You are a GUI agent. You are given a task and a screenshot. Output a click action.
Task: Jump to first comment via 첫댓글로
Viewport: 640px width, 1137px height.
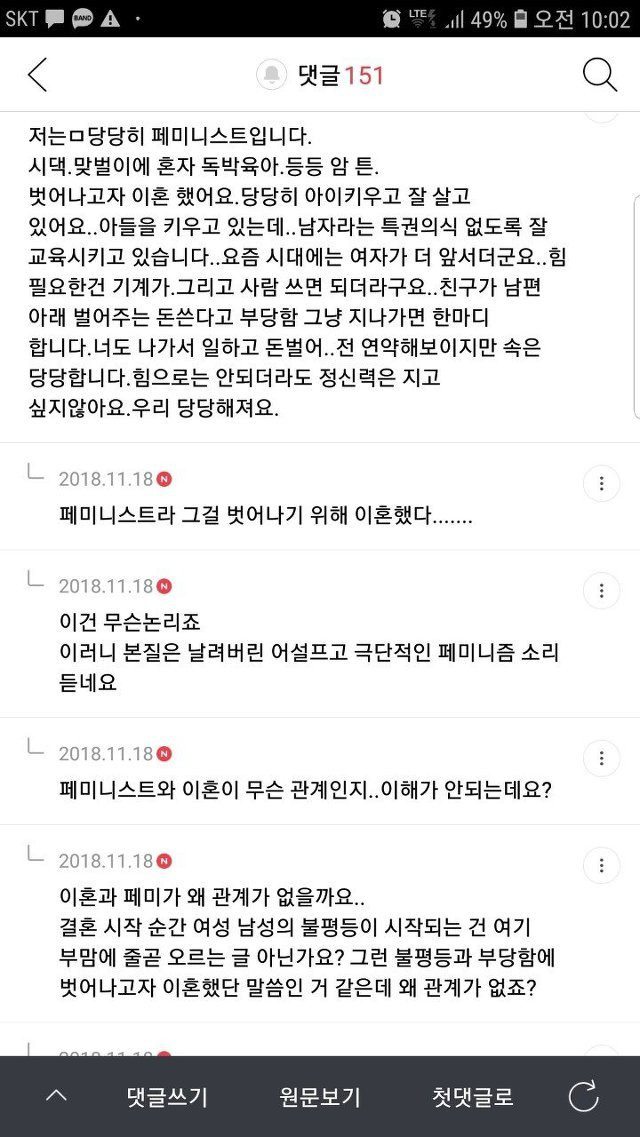[x=472, y=1096]
